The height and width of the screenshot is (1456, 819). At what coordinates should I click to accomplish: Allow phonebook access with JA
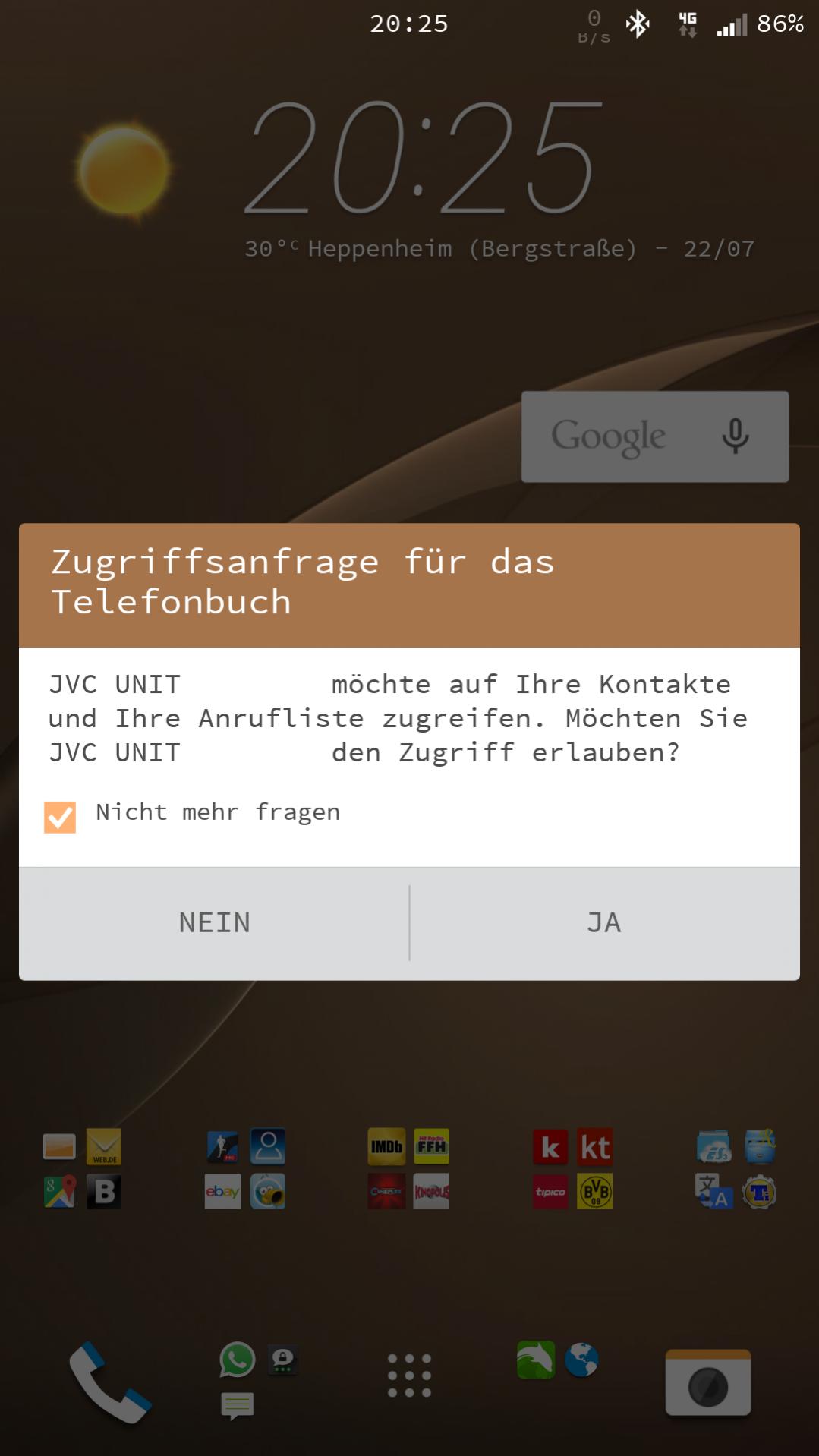[x=604, y=923]
